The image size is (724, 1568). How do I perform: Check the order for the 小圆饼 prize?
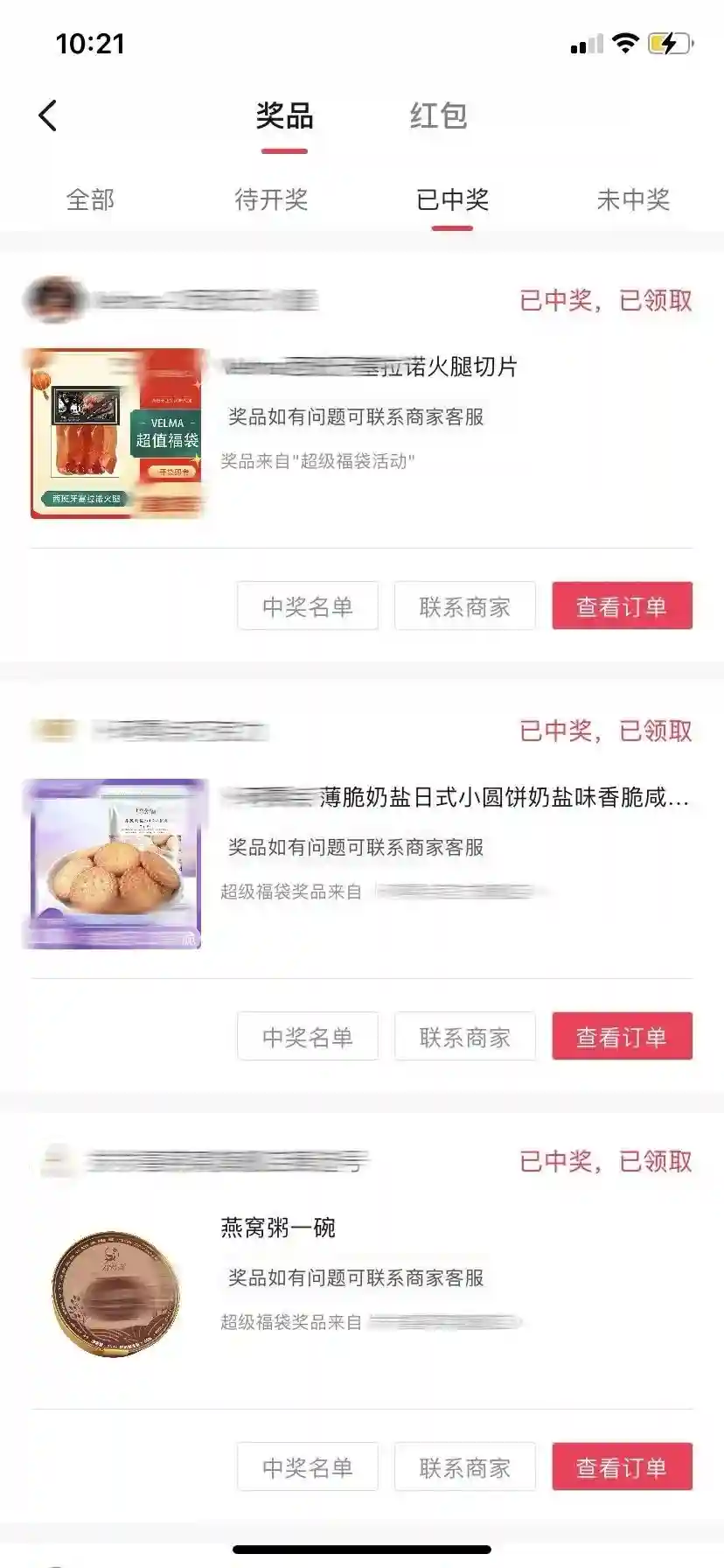point(622,1036)
